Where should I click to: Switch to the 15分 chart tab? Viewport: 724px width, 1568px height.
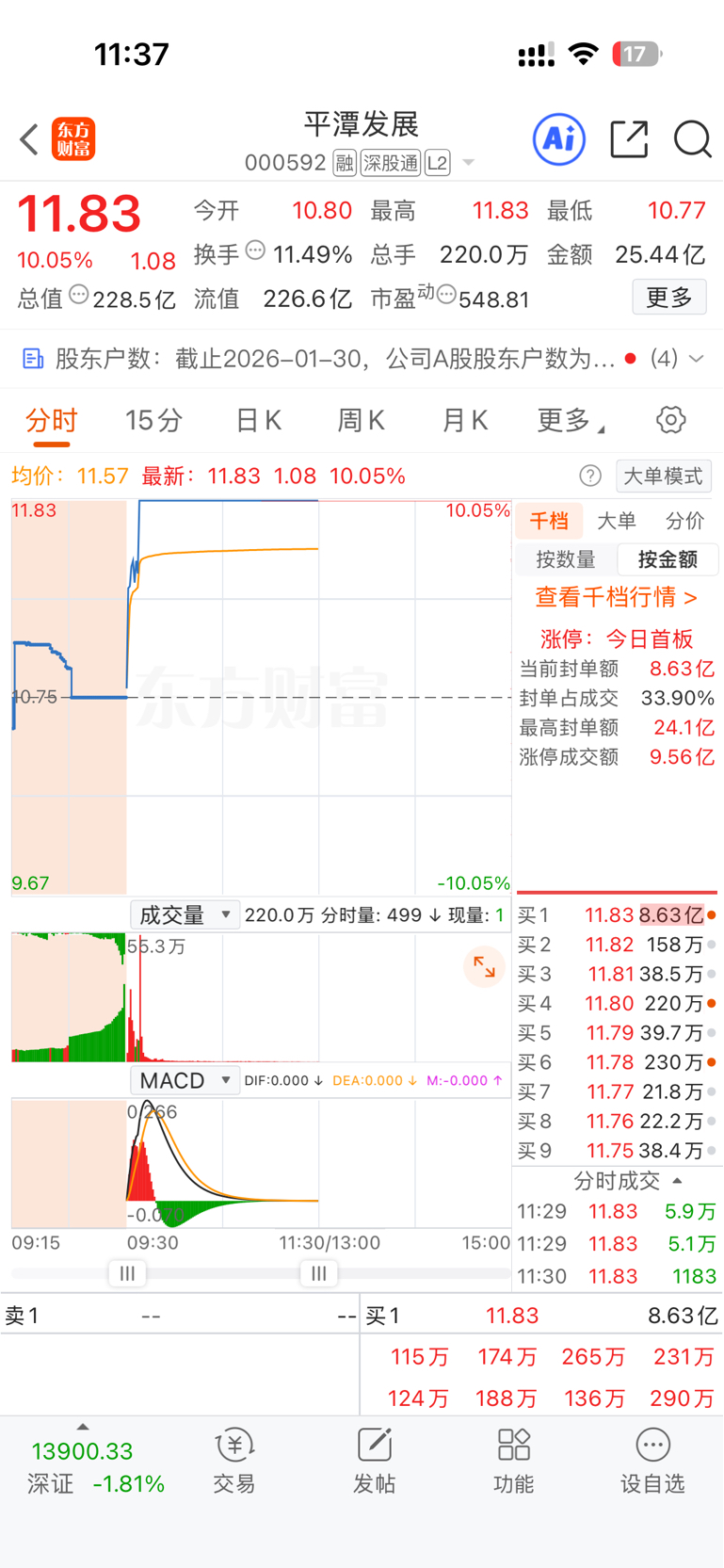click(x=153, y=420)
